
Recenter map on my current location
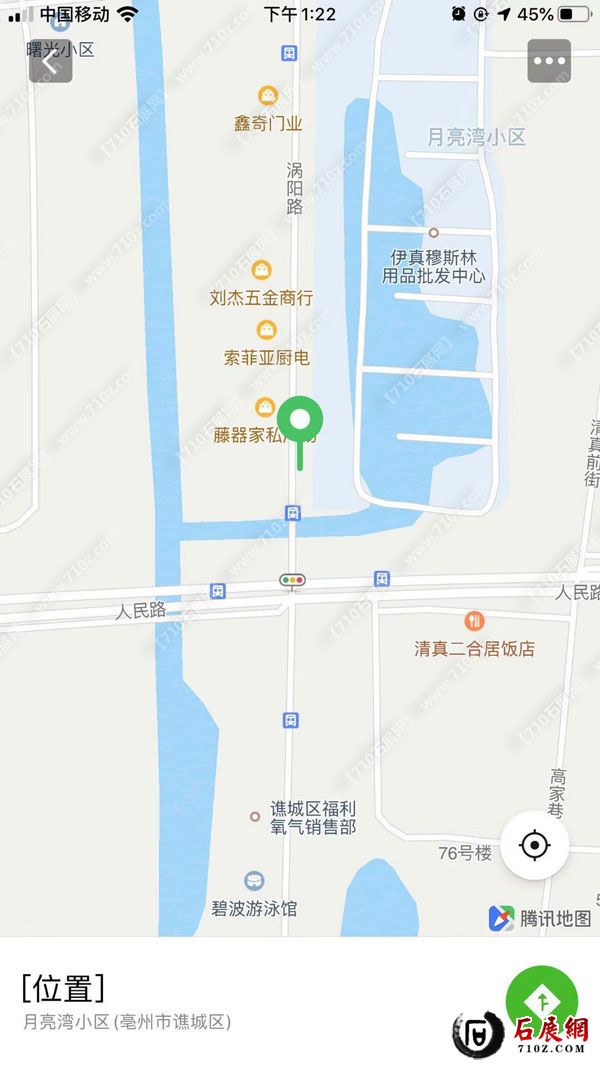[x=535, y=846]
